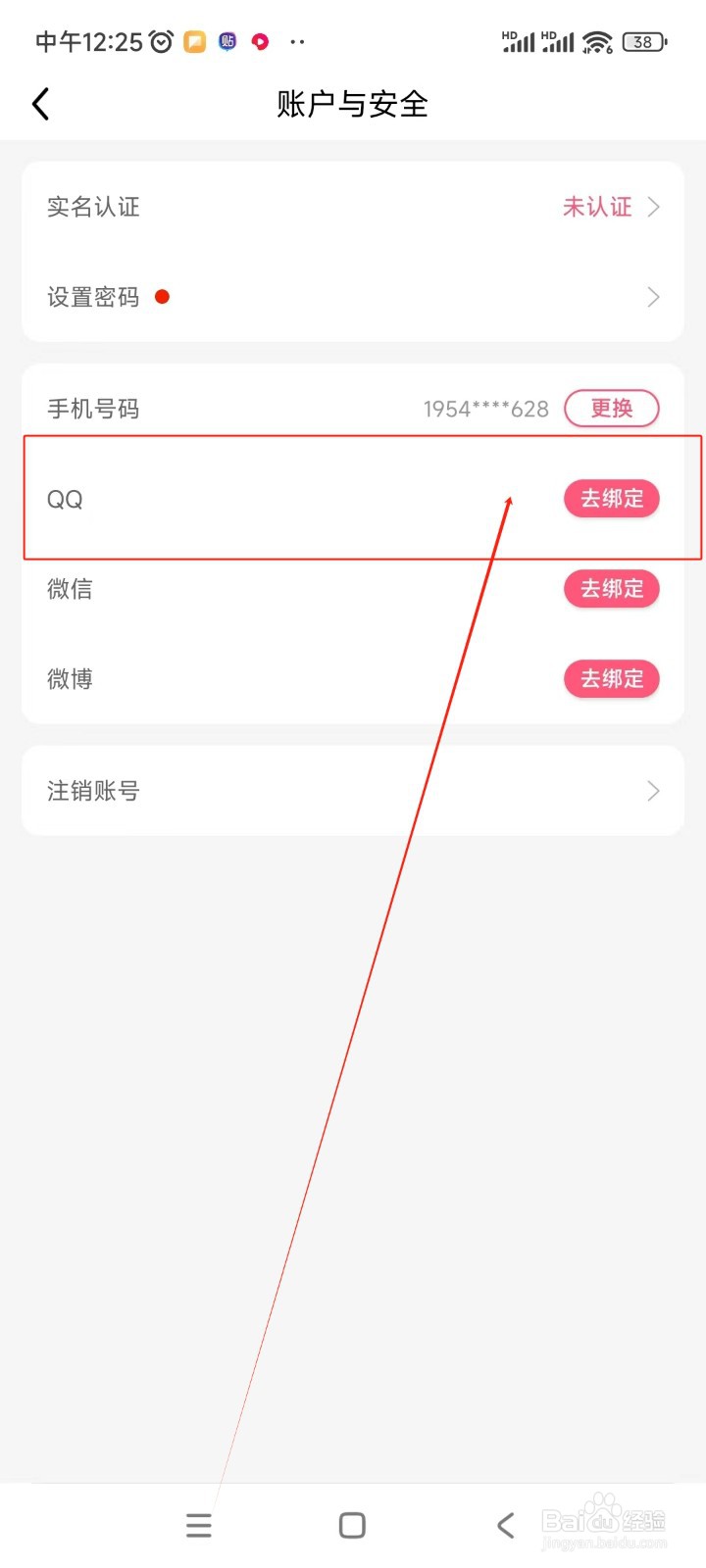
Task: Open the battery indicator showing 38
Action: tap(644, 41)
